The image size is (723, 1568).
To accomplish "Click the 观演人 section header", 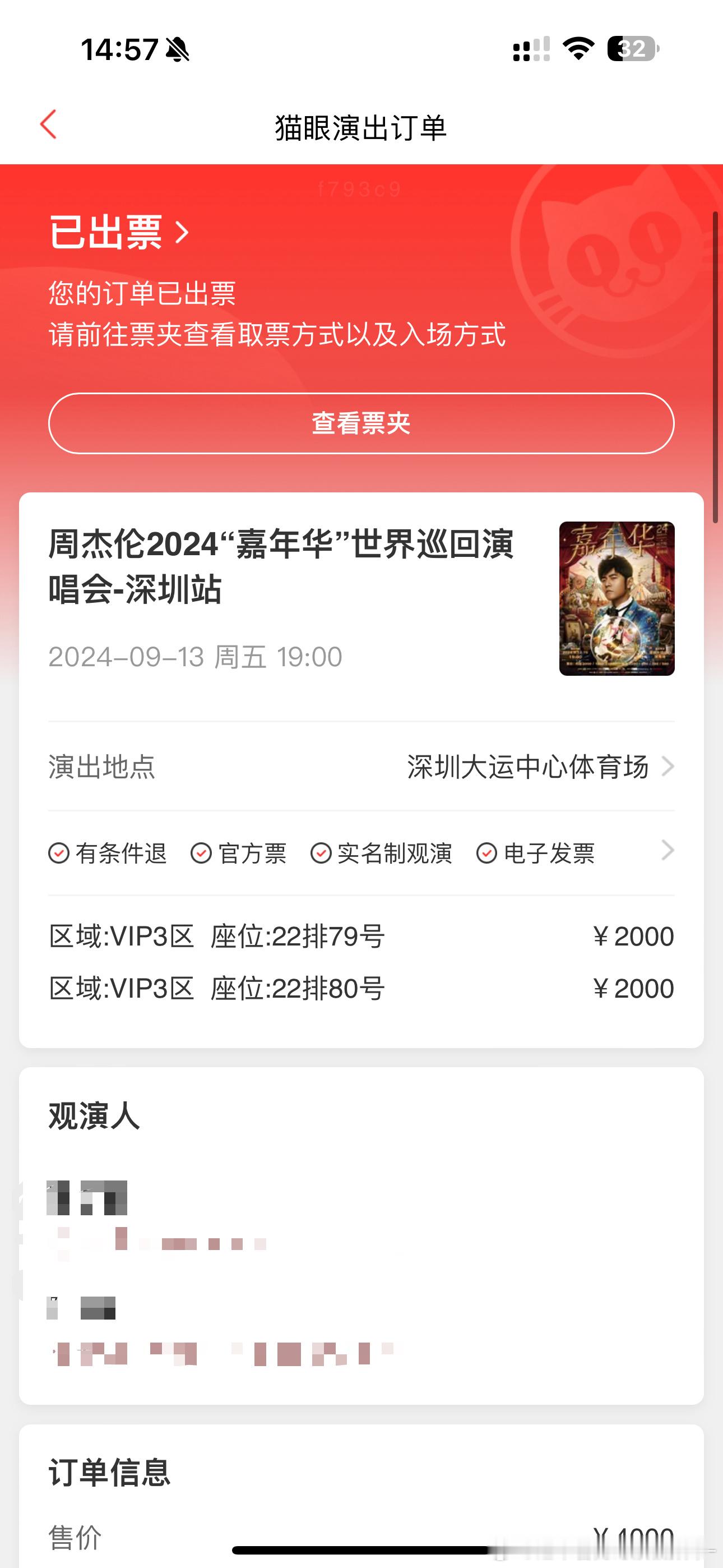I will tap(93, 1117).
